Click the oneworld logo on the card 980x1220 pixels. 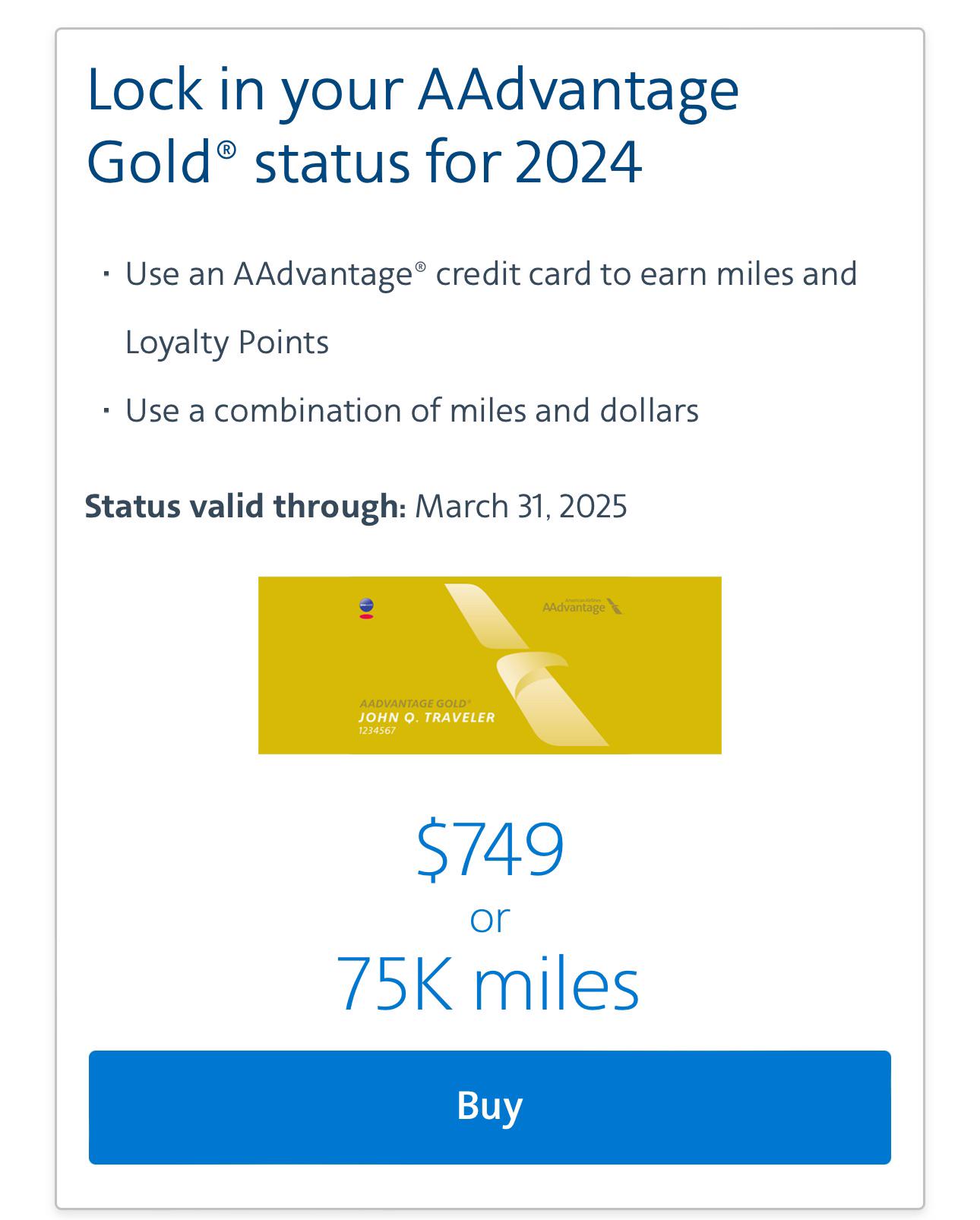pyautogui.click(x=366, y=608)
